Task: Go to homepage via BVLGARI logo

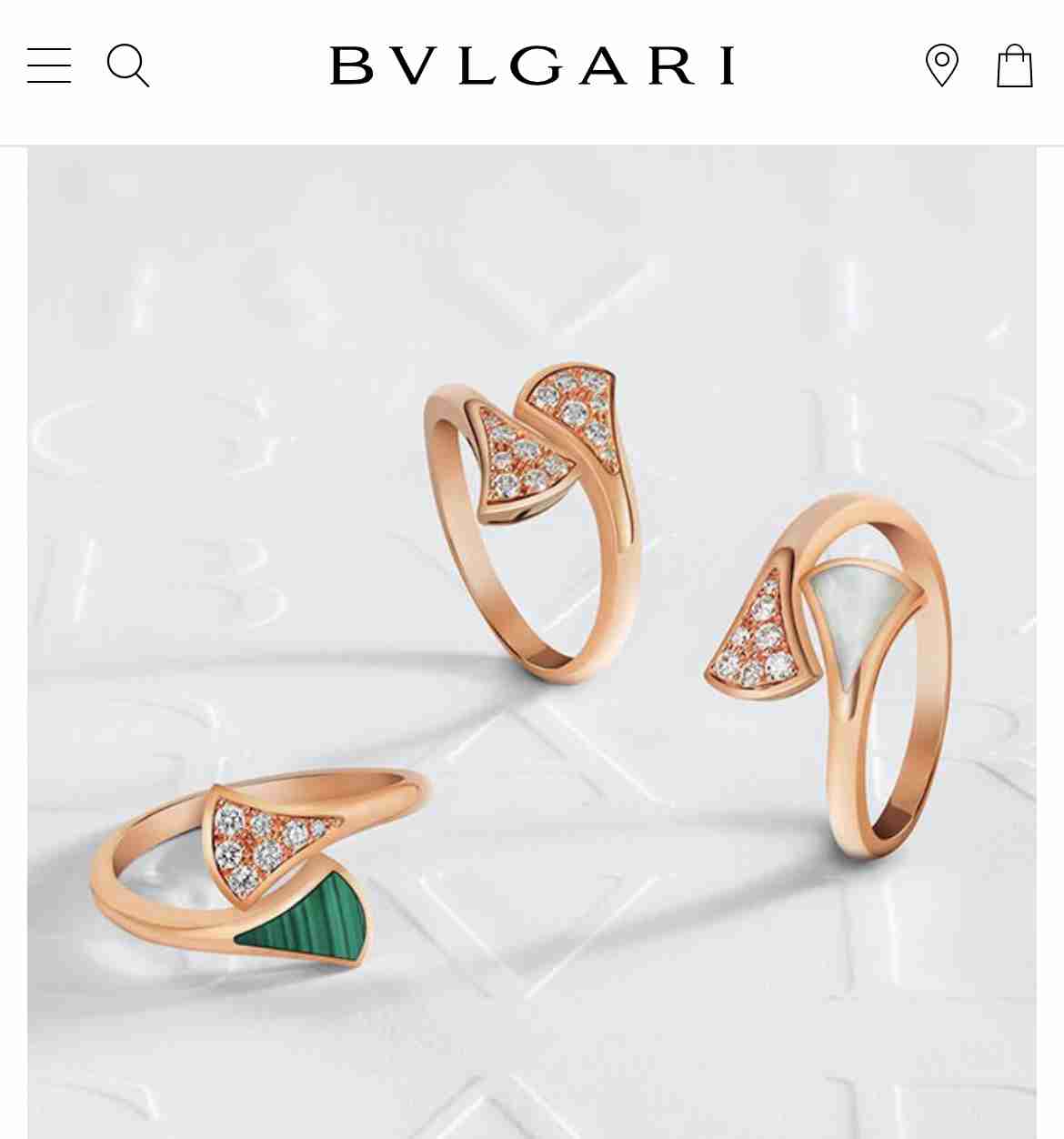Action: tap(532, 66)
